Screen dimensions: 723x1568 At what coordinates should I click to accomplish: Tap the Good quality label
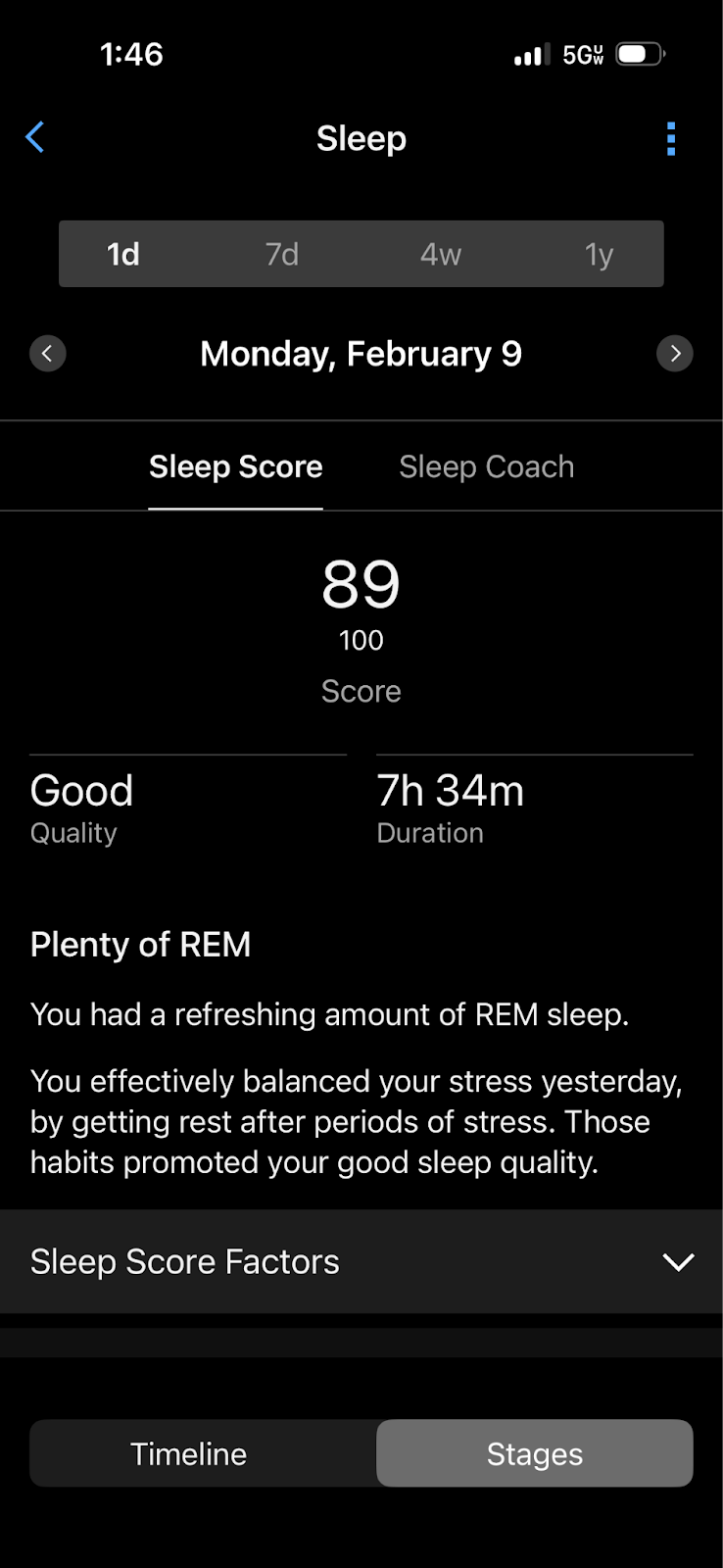(82, 790)
